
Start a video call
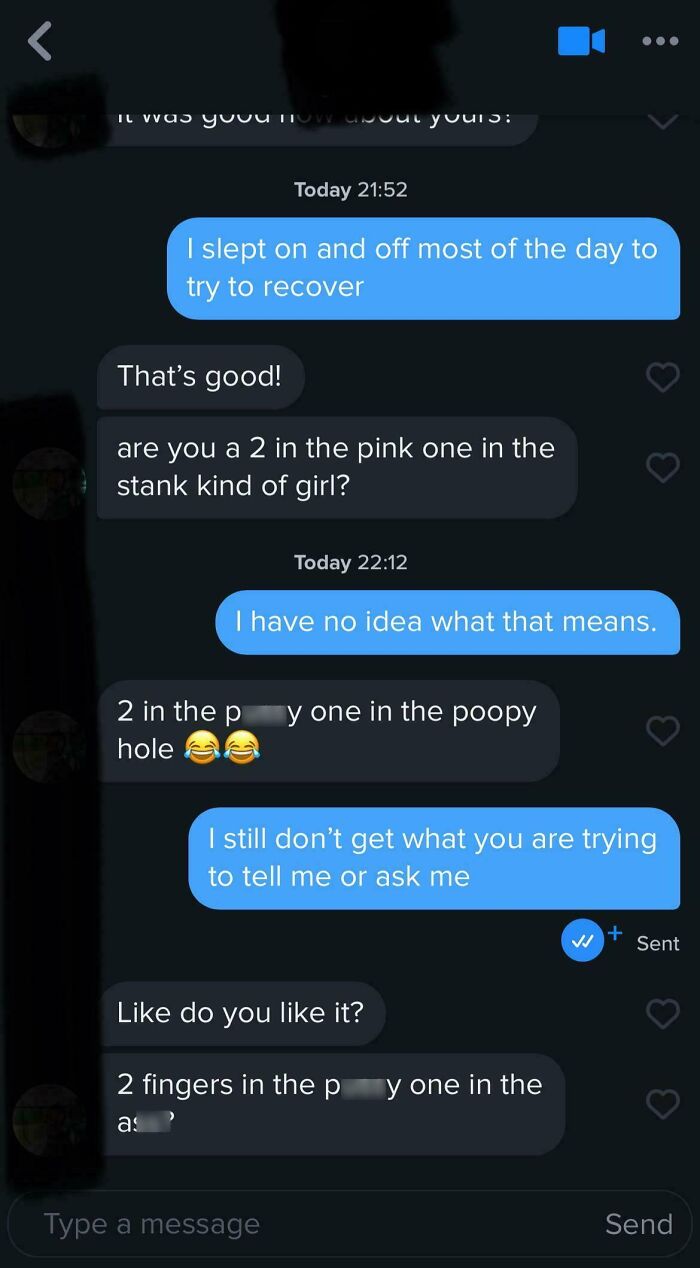click(x=581, y=41)
